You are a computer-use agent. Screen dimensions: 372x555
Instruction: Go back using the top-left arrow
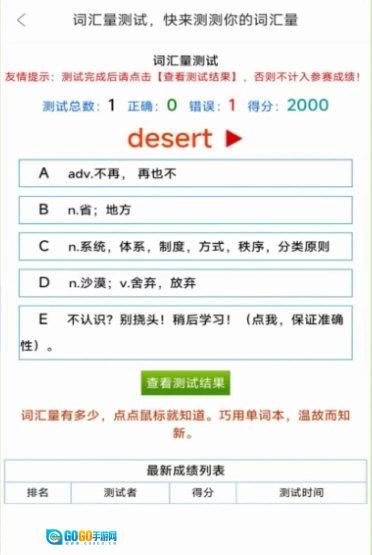point(22,20)
